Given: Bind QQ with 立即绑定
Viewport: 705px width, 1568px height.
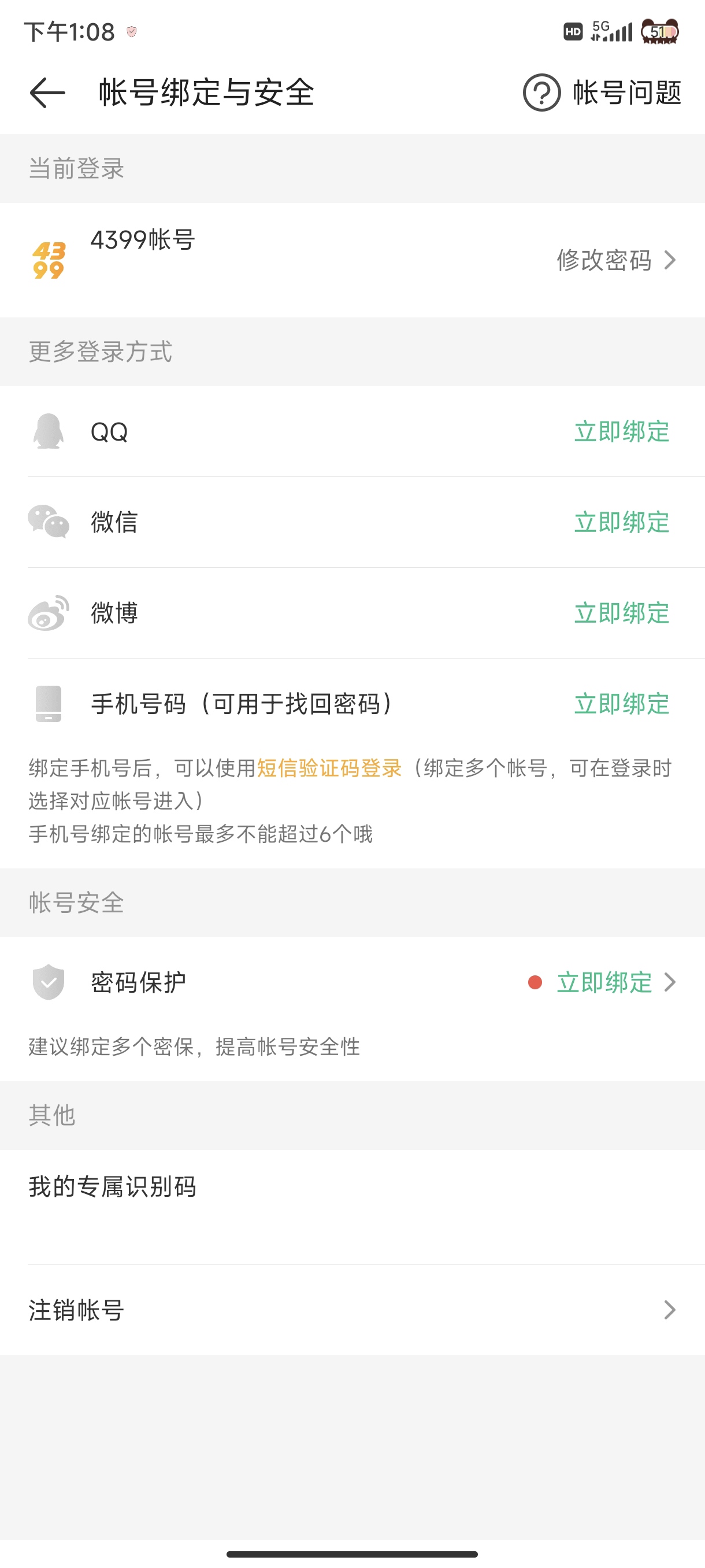Looking at the screenshot, I should 621,432.
